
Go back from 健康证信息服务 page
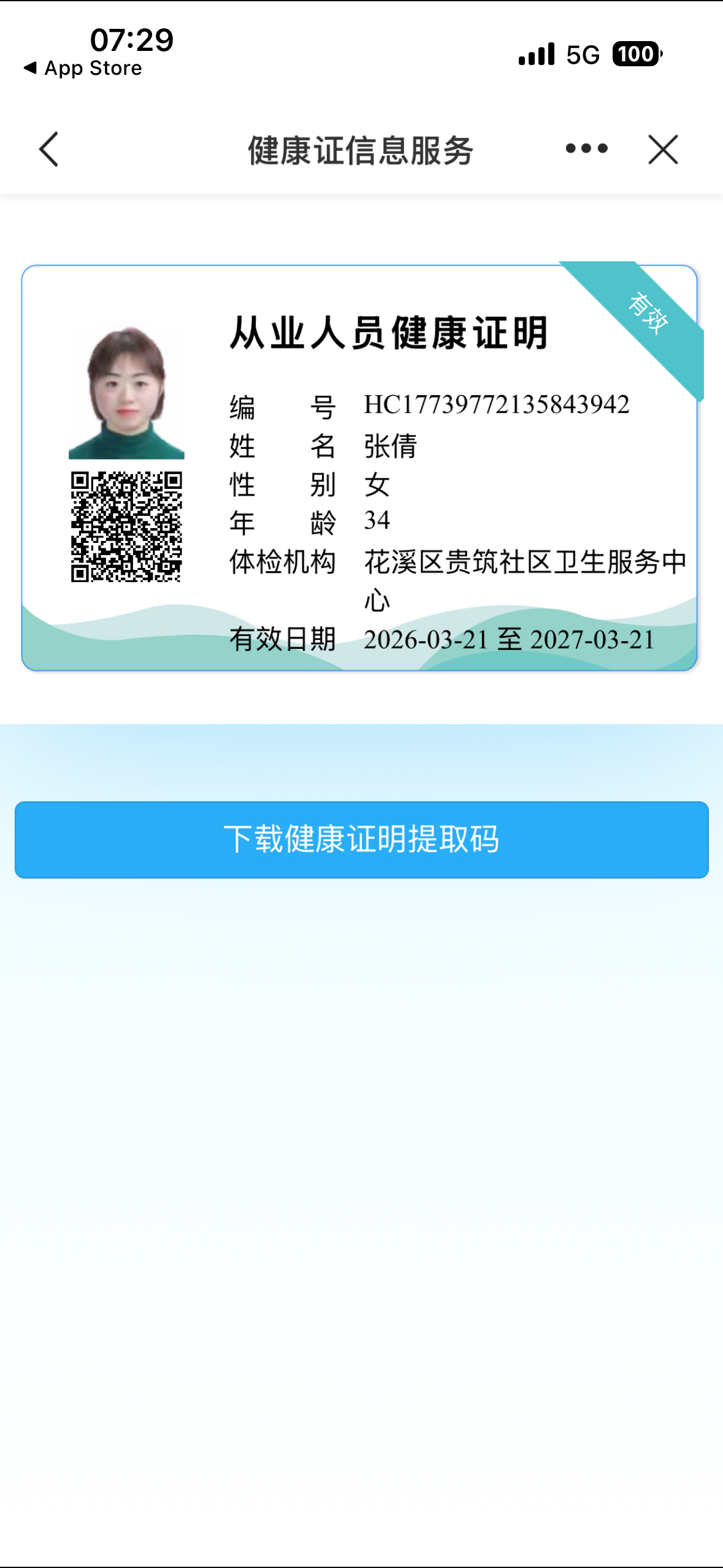pyautogui.click(x=49, y=149)
